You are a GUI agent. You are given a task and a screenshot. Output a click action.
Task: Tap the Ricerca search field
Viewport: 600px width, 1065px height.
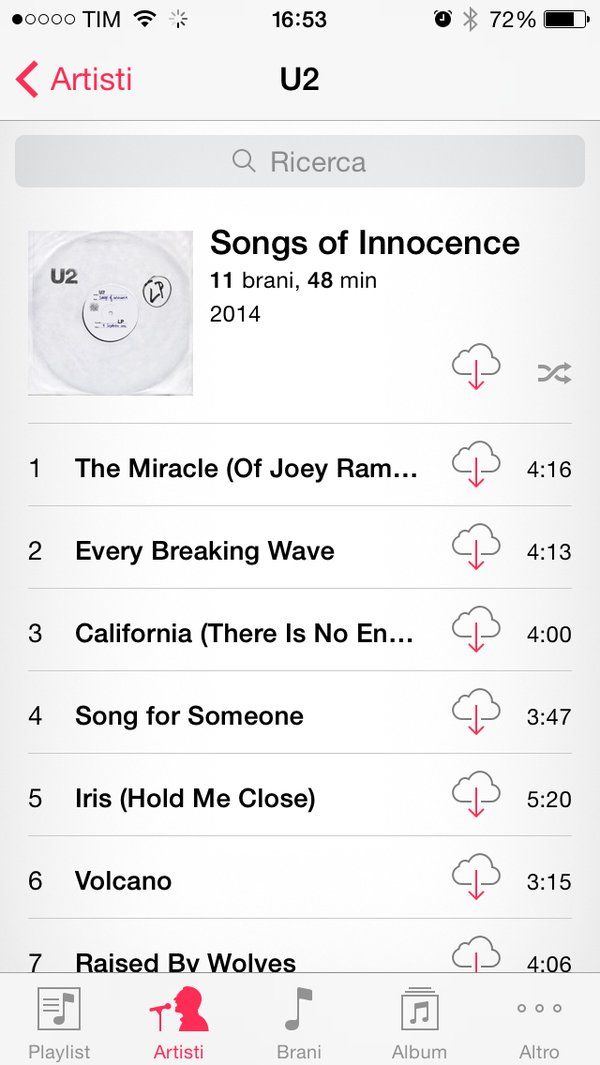300,162
